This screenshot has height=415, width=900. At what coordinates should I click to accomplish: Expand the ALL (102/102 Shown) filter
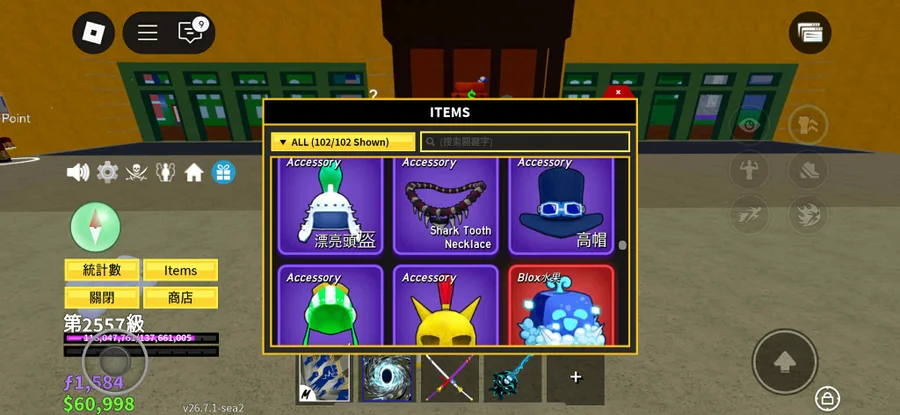342,142
